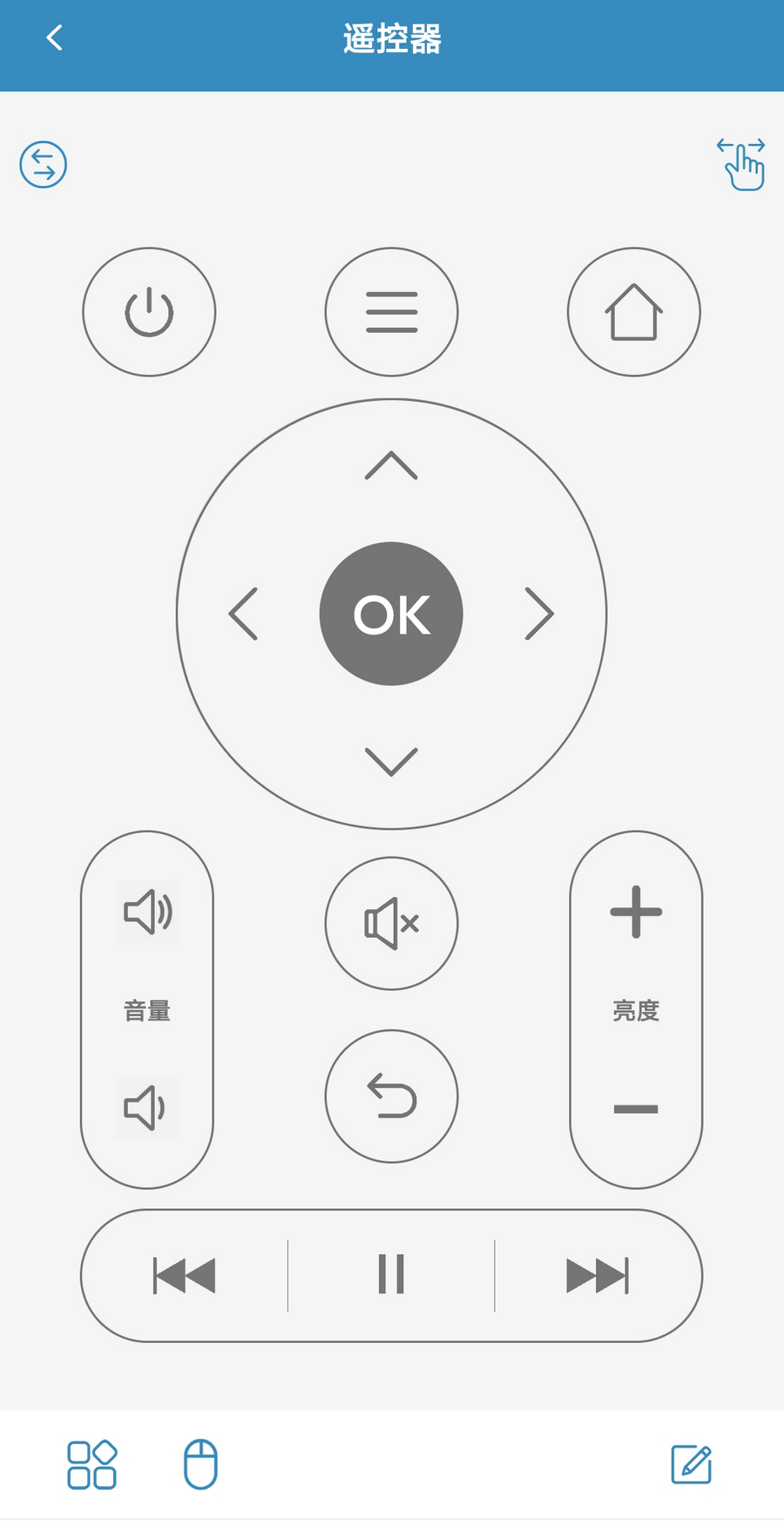Image resolution: width=784 pixels, height=1534 pixels.
Task: Switch to touch gesture mode
Action: pos(742,164)
